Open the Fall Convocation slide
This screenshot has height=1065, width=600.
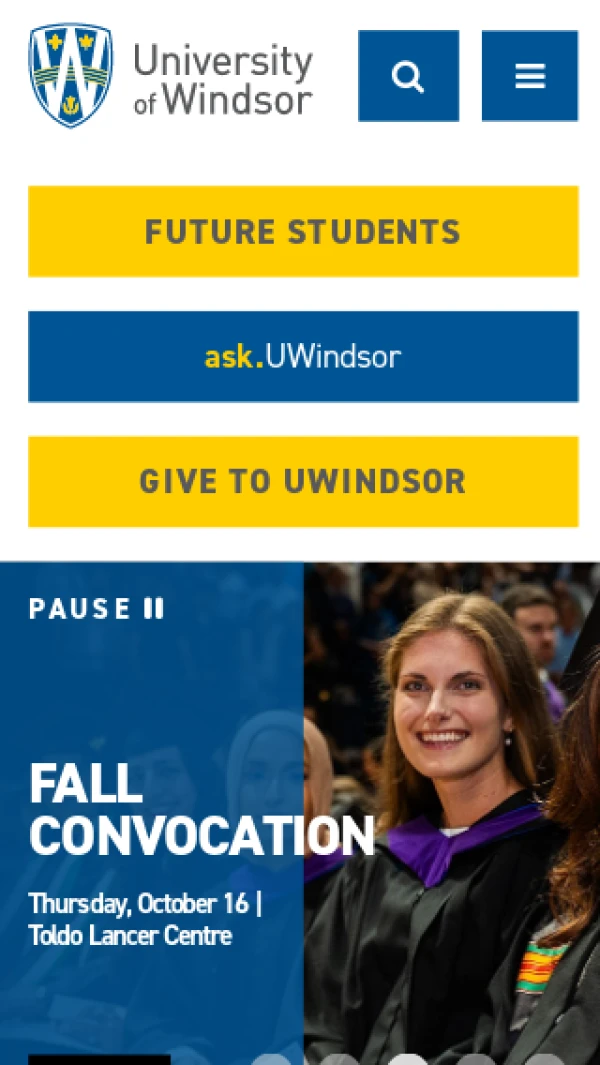click(200, 810)
